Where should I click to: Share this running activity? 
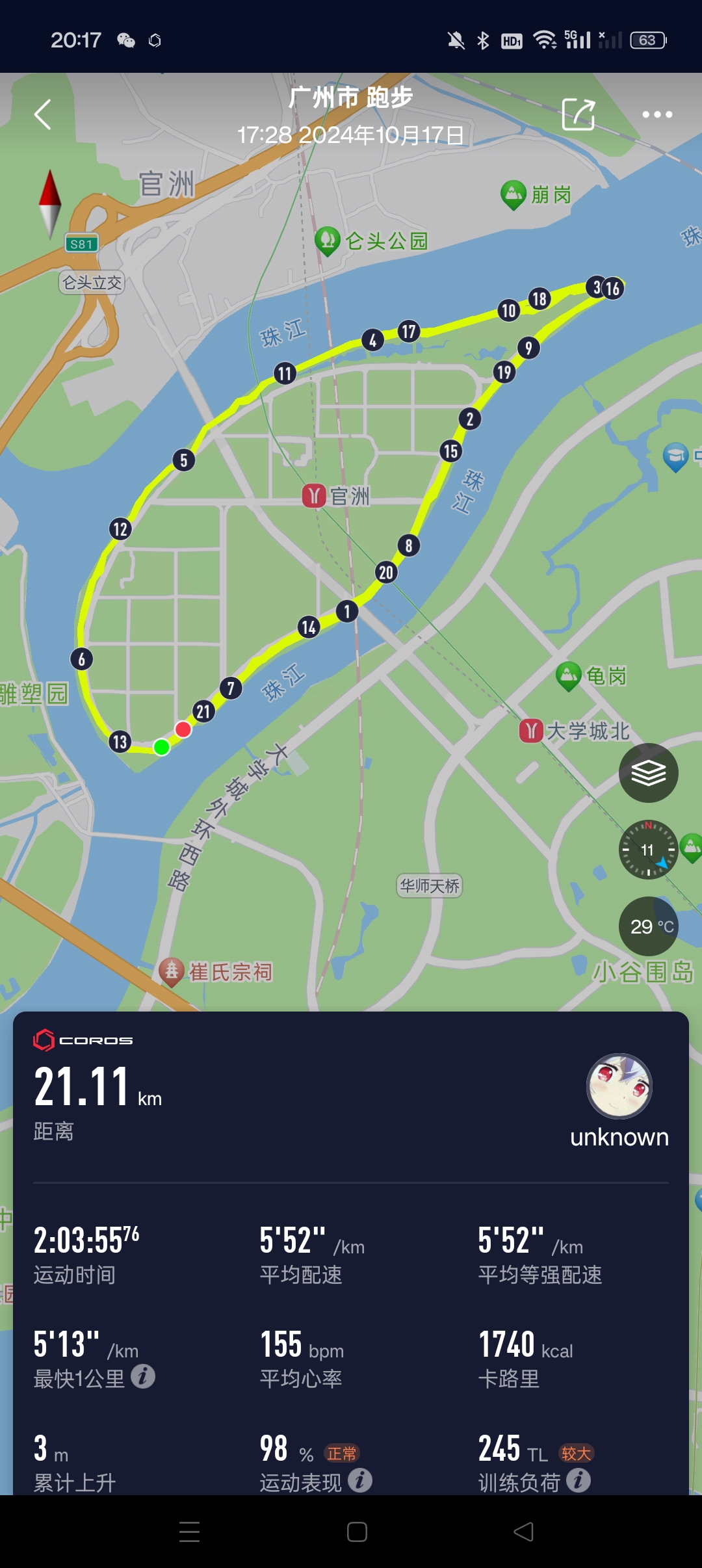[578, 115]
